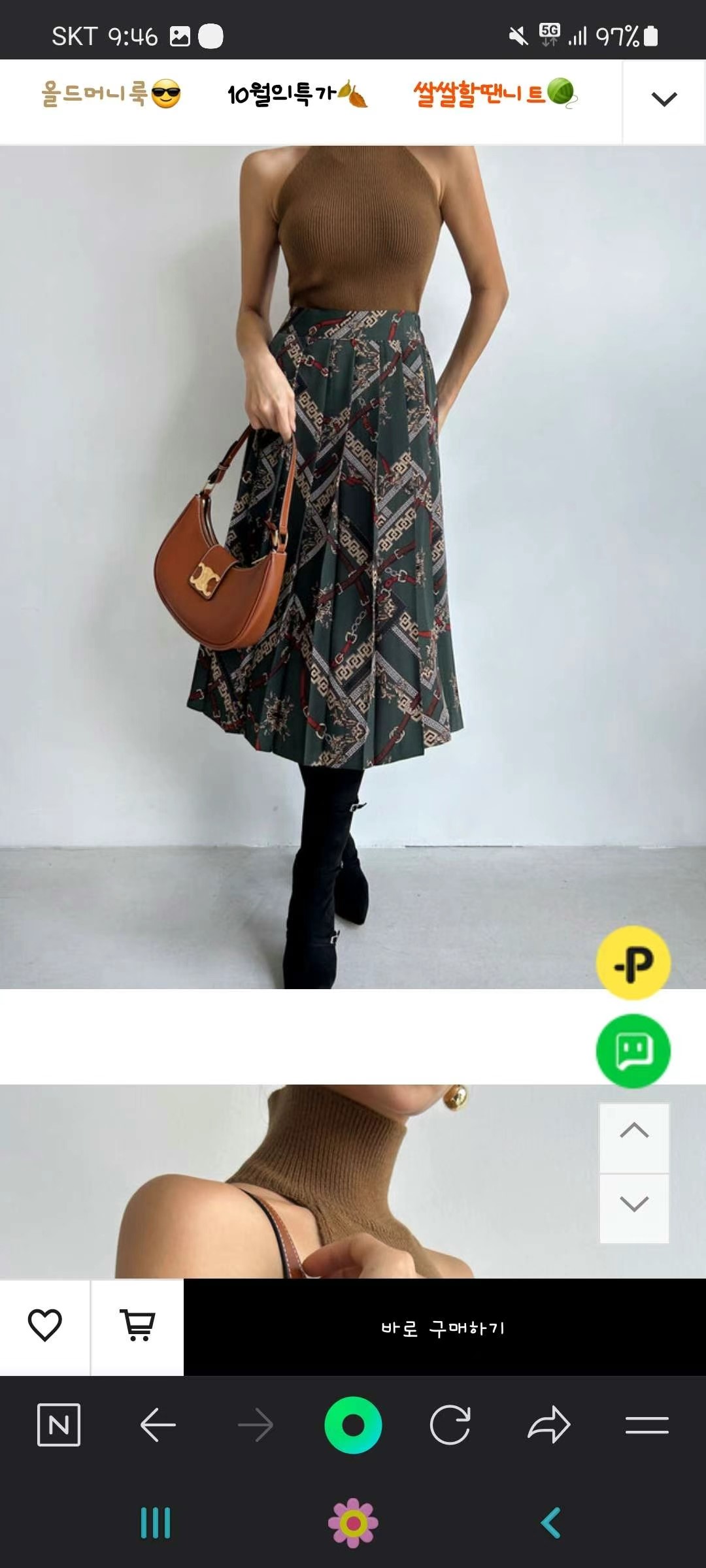Add this skirt to wishlist
Screen dimensions: 706x1568
point(44,1326)
